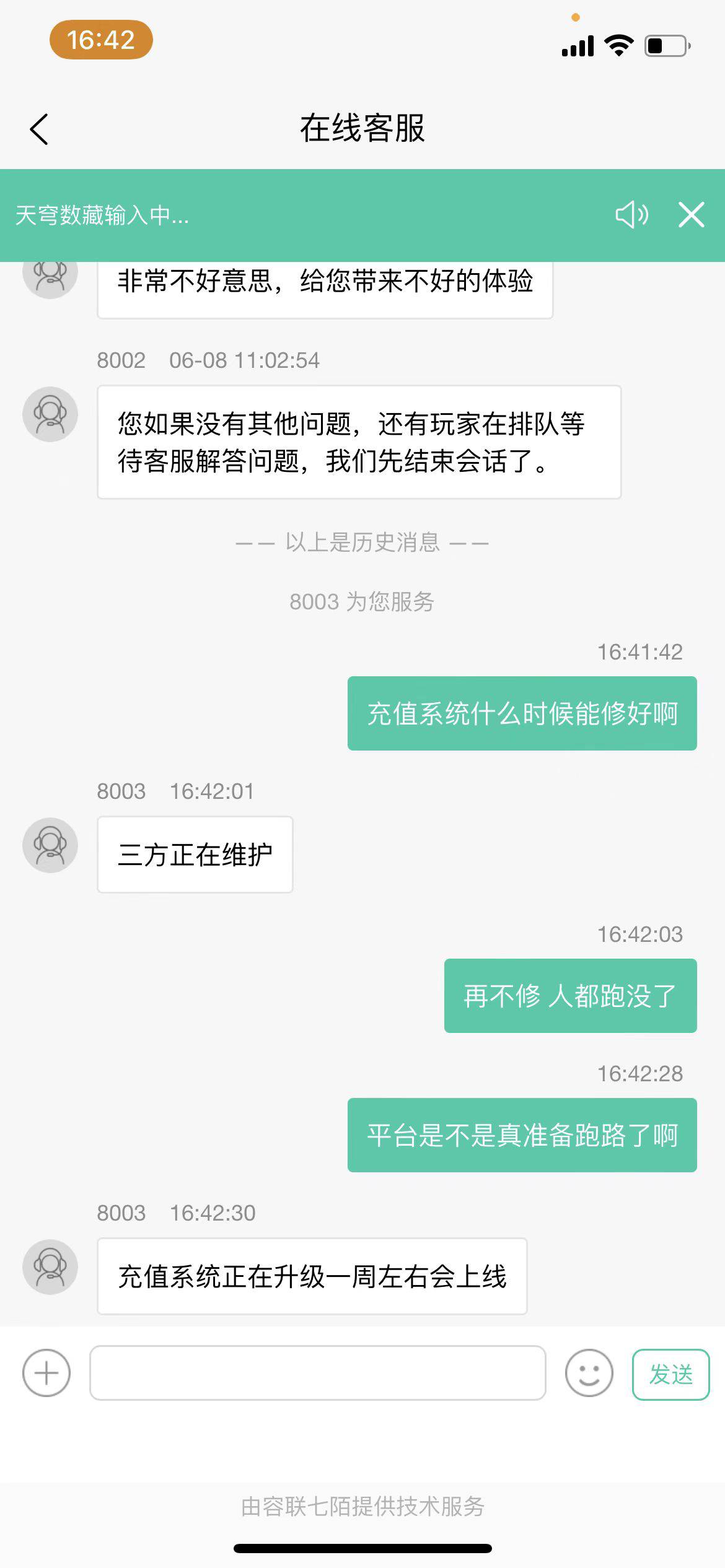Go back from the 在线客服 chat
725x1568 pixels.
click(39, 129)
